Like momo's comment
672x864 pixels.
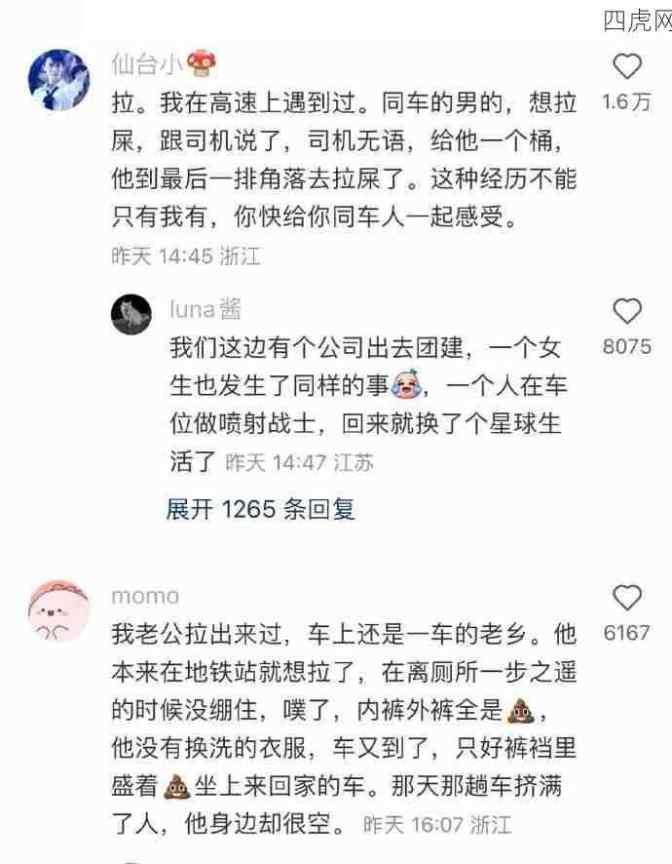pyautogui.click(x=626, y=598)
